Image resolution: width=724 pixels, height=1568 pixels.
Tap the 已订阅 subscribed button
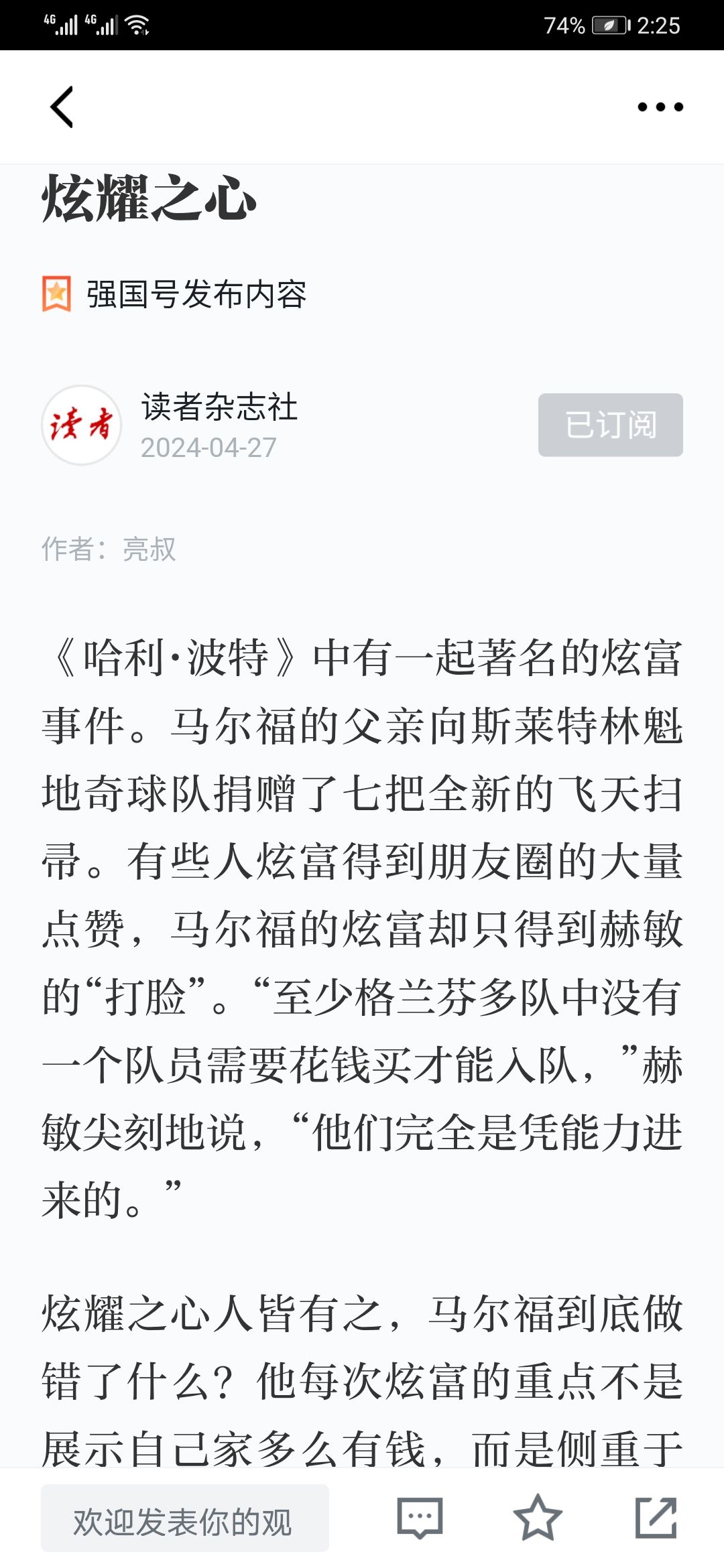pos(611,425)
